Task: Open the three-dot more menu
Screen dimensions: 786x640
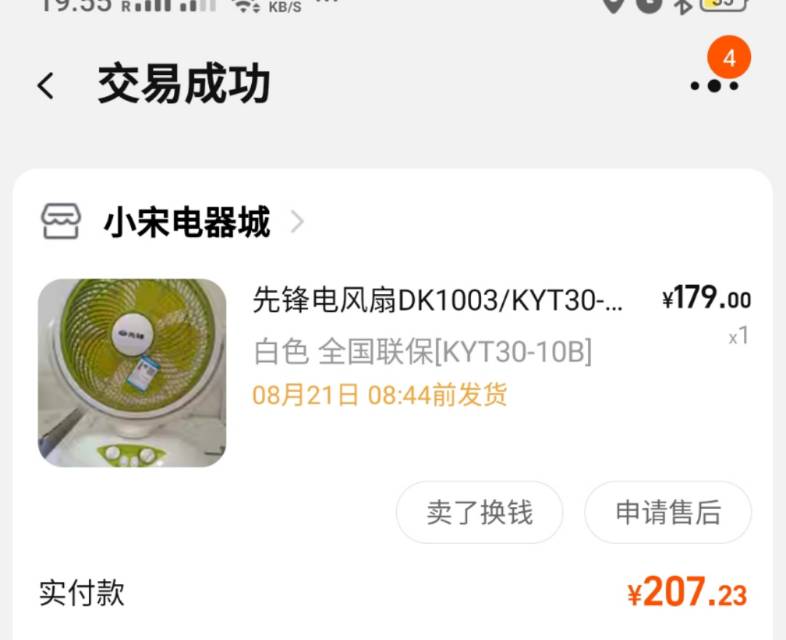Action: click(714, 85)
